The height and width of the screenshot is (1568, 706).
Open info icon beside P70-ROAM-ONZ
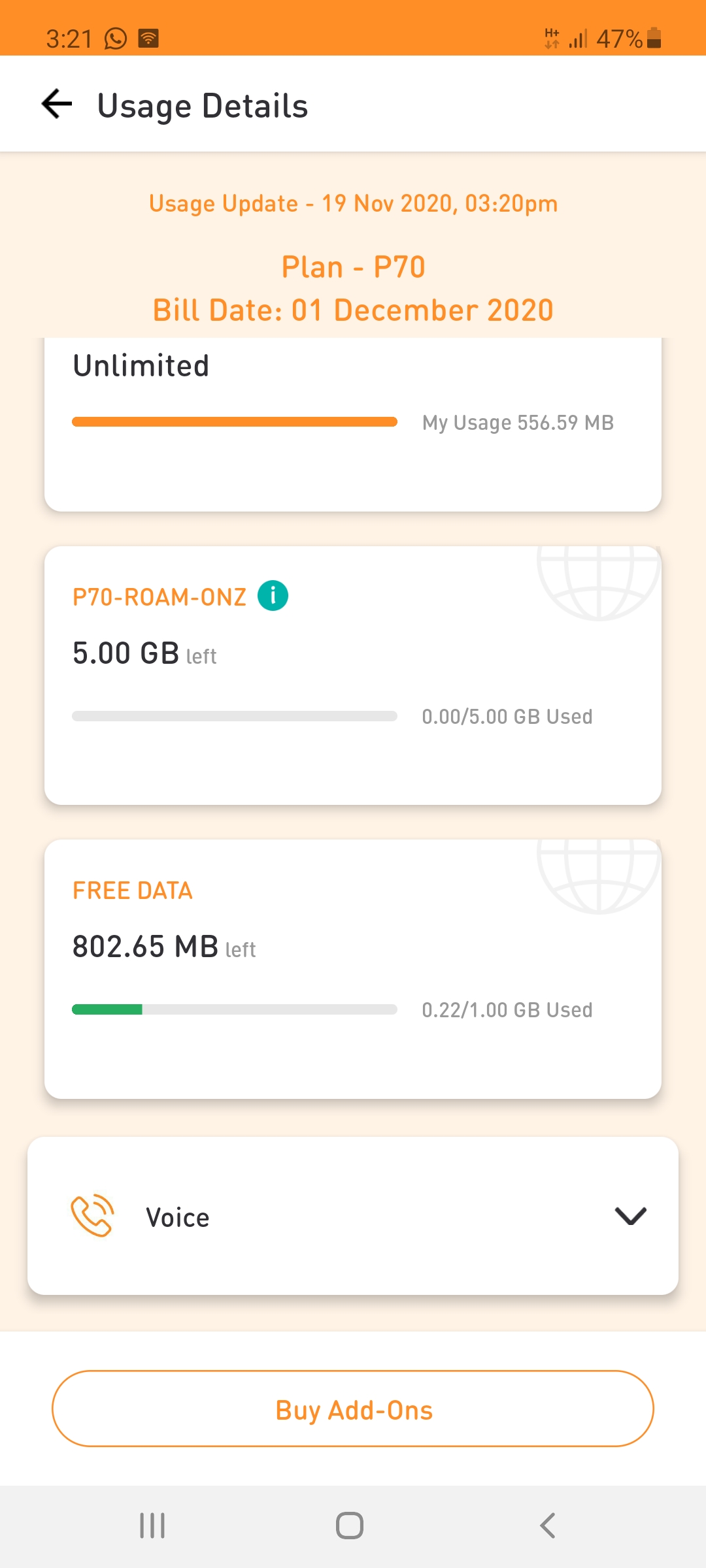pyautogui.click(x=273, y=596)
